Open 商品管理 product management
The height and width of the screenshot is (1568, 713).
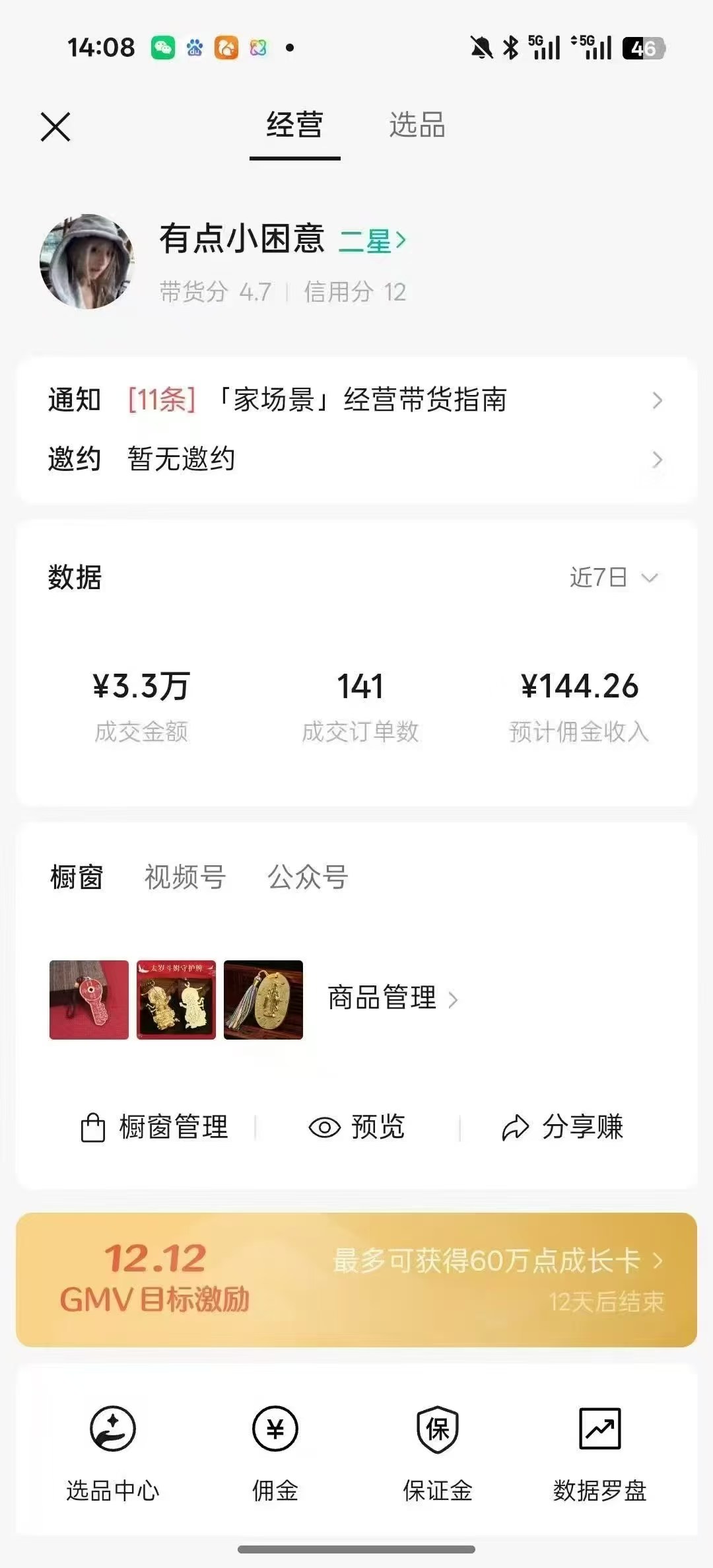click(390, 999)
